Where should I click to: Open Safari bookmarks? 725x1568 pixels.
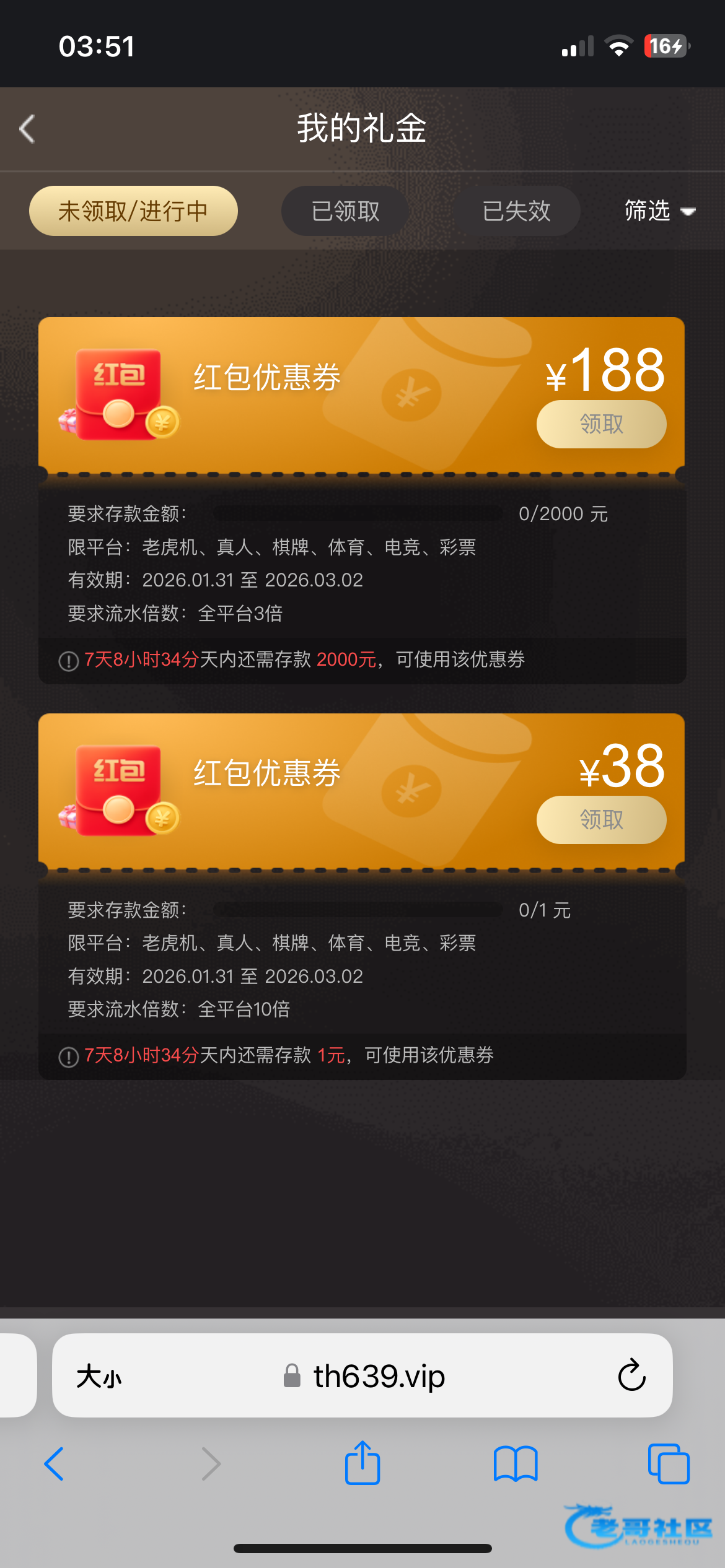point(516,1464)
